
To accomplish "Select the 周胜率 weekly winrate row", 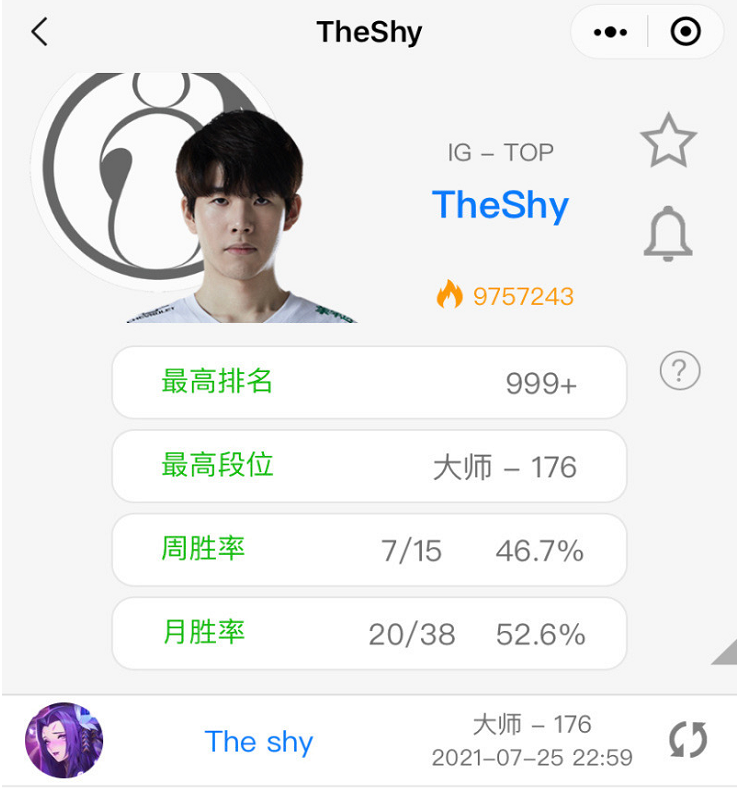I will point(370,549).
